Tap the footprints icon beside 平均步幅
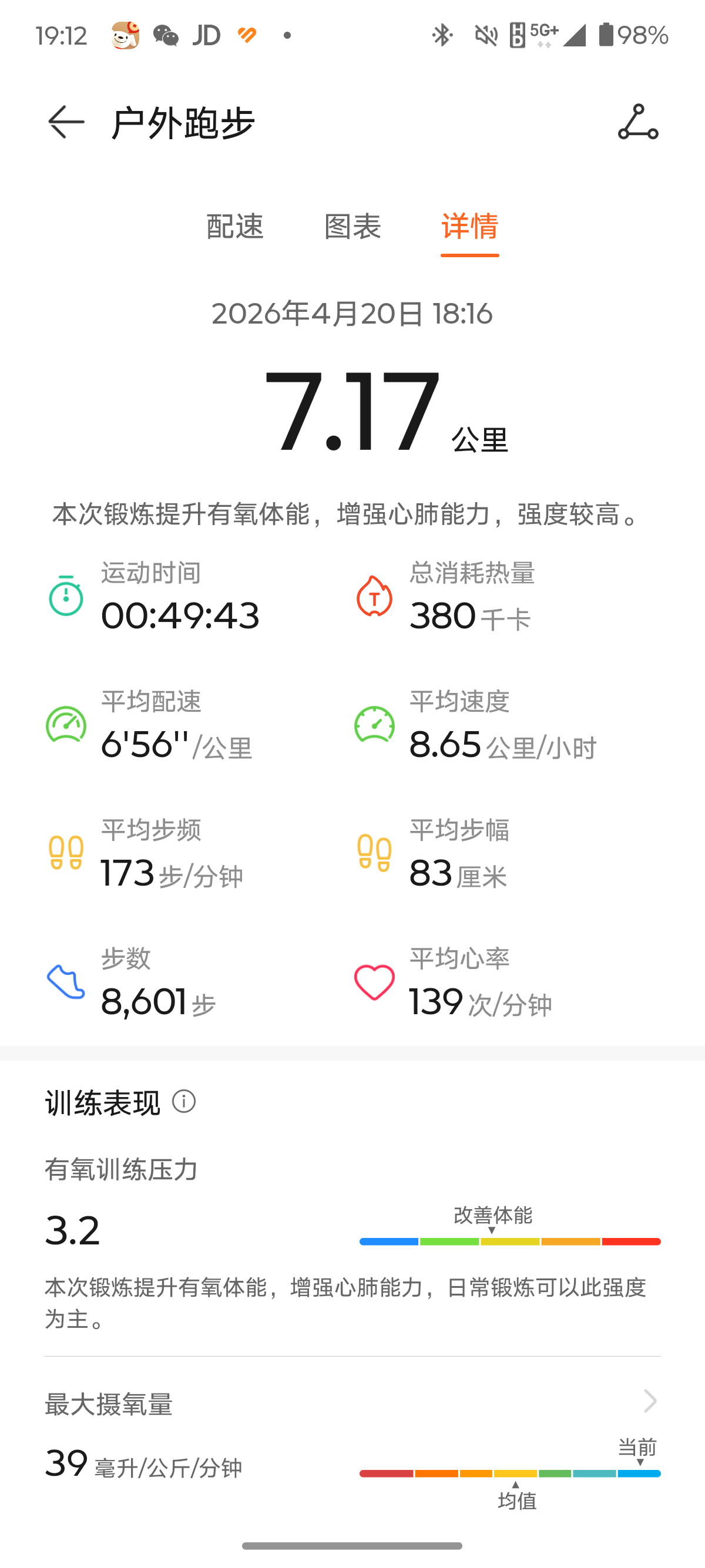Viewport: 705px width, 1568px height. click(374, 852)
